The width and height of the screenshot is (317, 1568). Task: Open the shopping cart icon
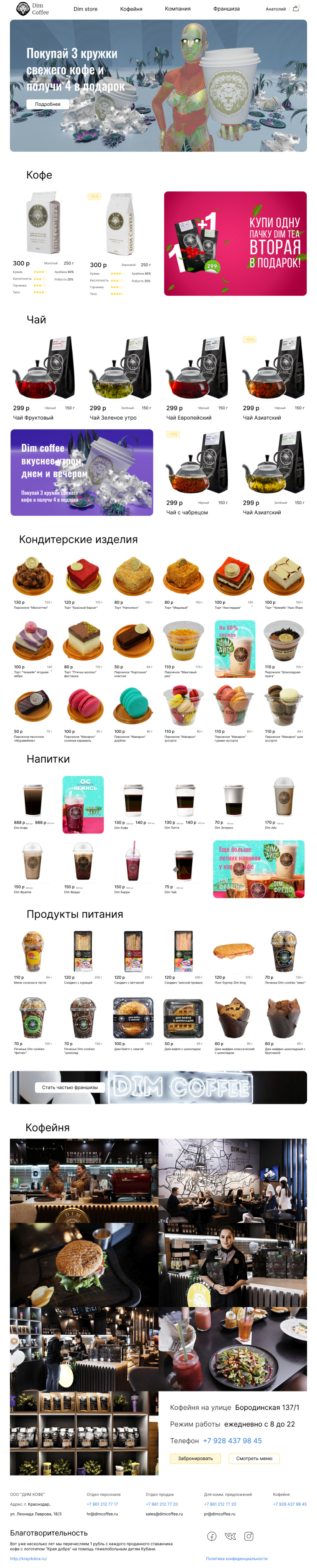coord(296,8)
